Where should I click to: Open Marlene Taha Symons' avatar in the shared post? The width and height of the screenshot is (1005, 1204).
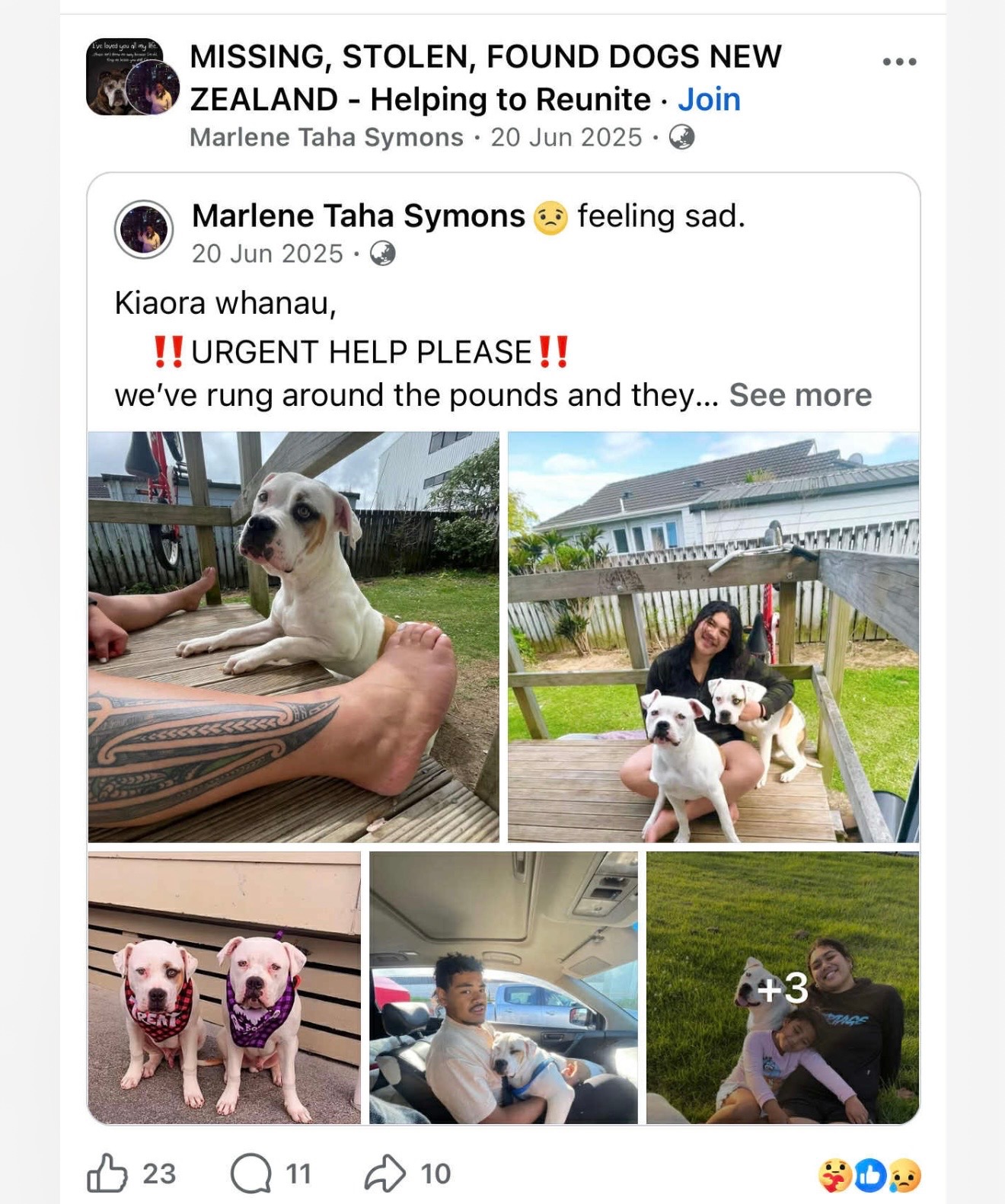click(144, 229)
